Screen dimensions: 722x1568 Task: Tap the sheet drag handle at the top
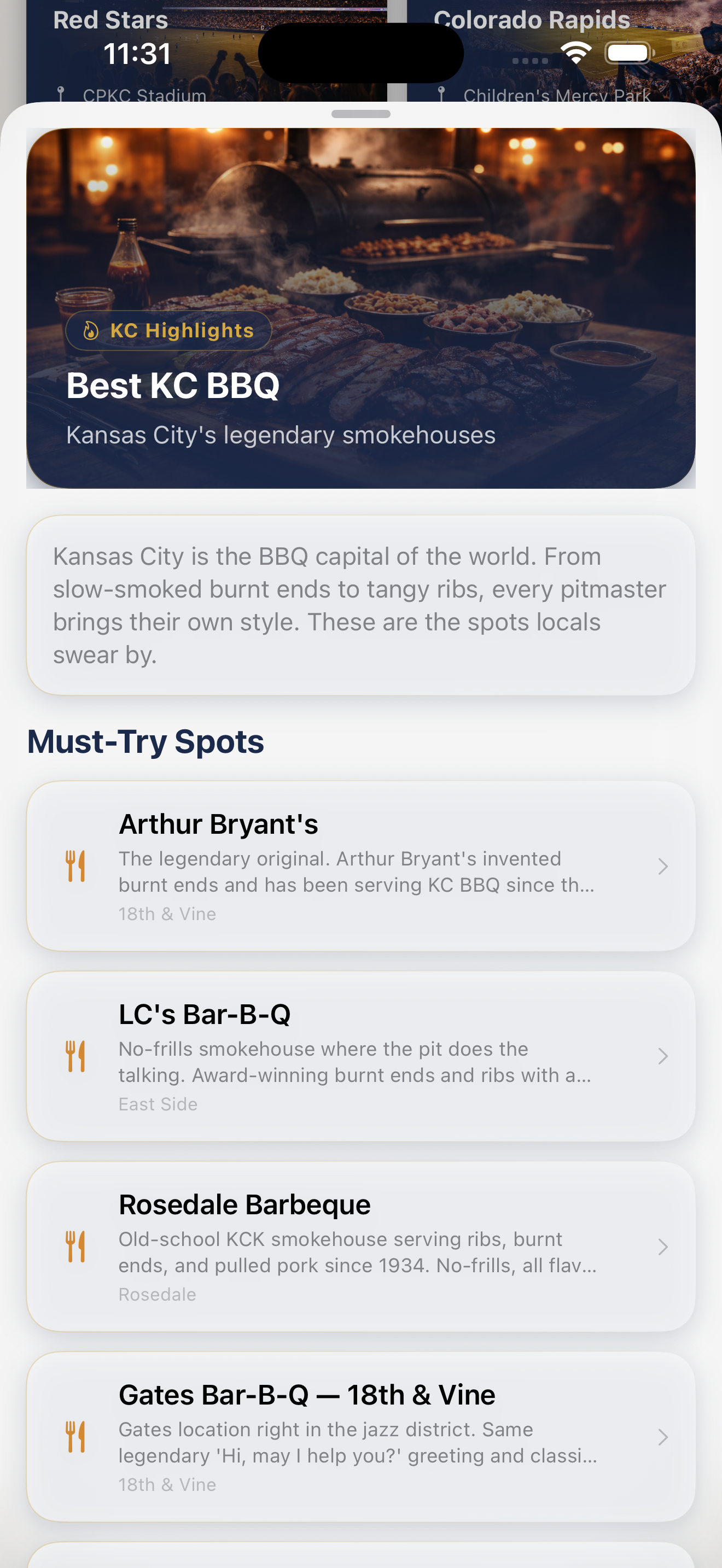tap(361, 114)
